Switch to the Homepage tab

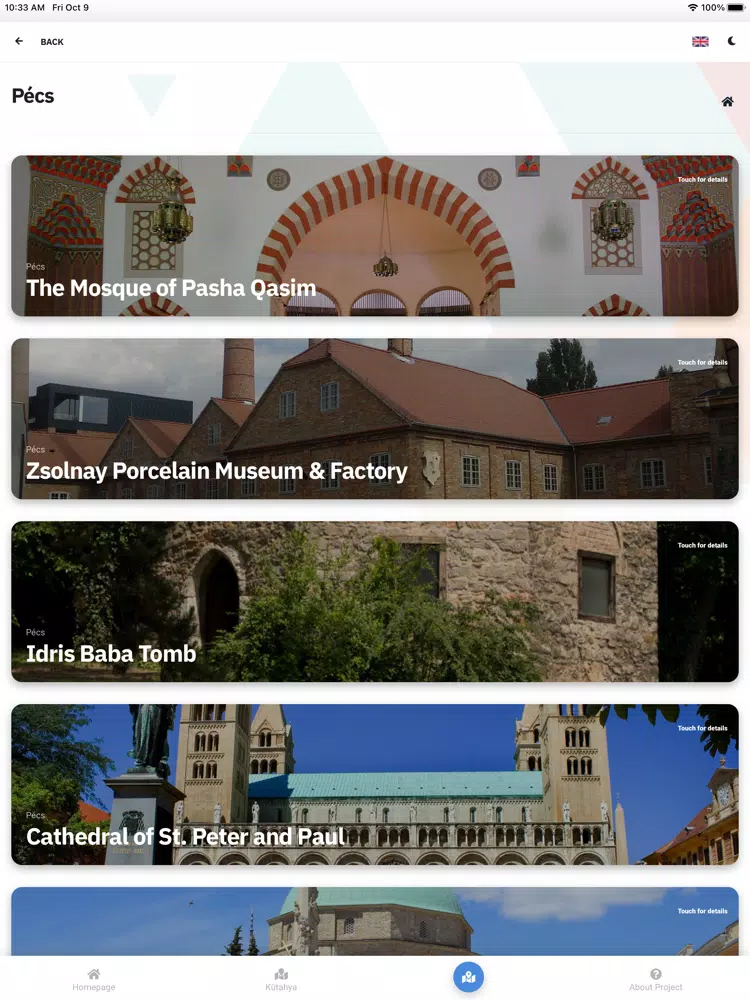tap(94, 979)
